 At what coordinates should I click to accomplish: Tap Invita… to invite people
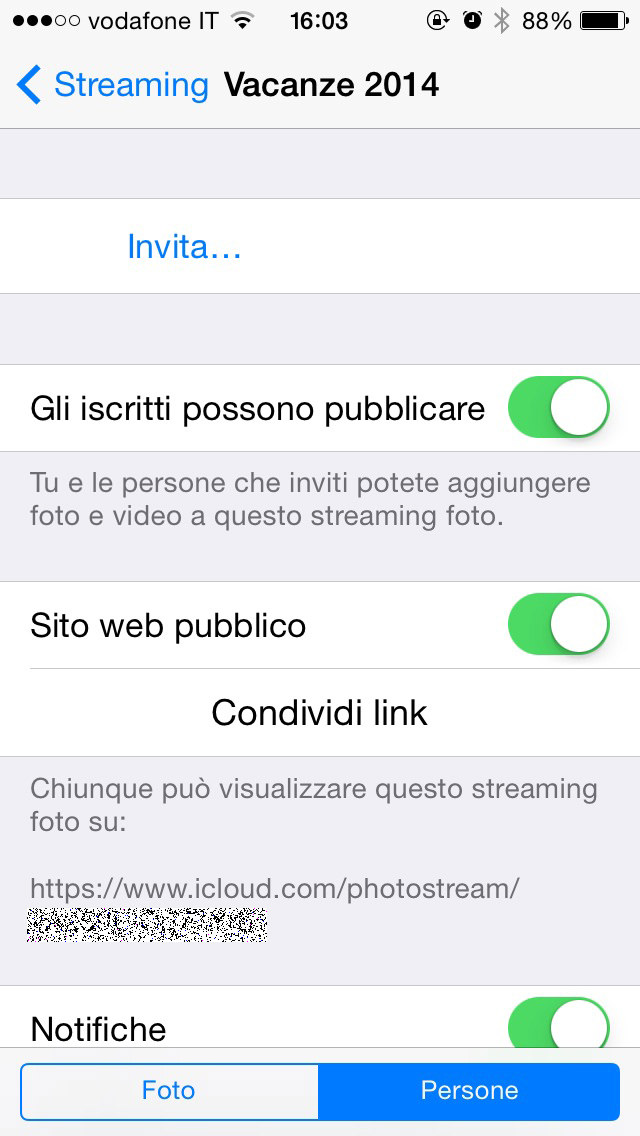point(184,247)
